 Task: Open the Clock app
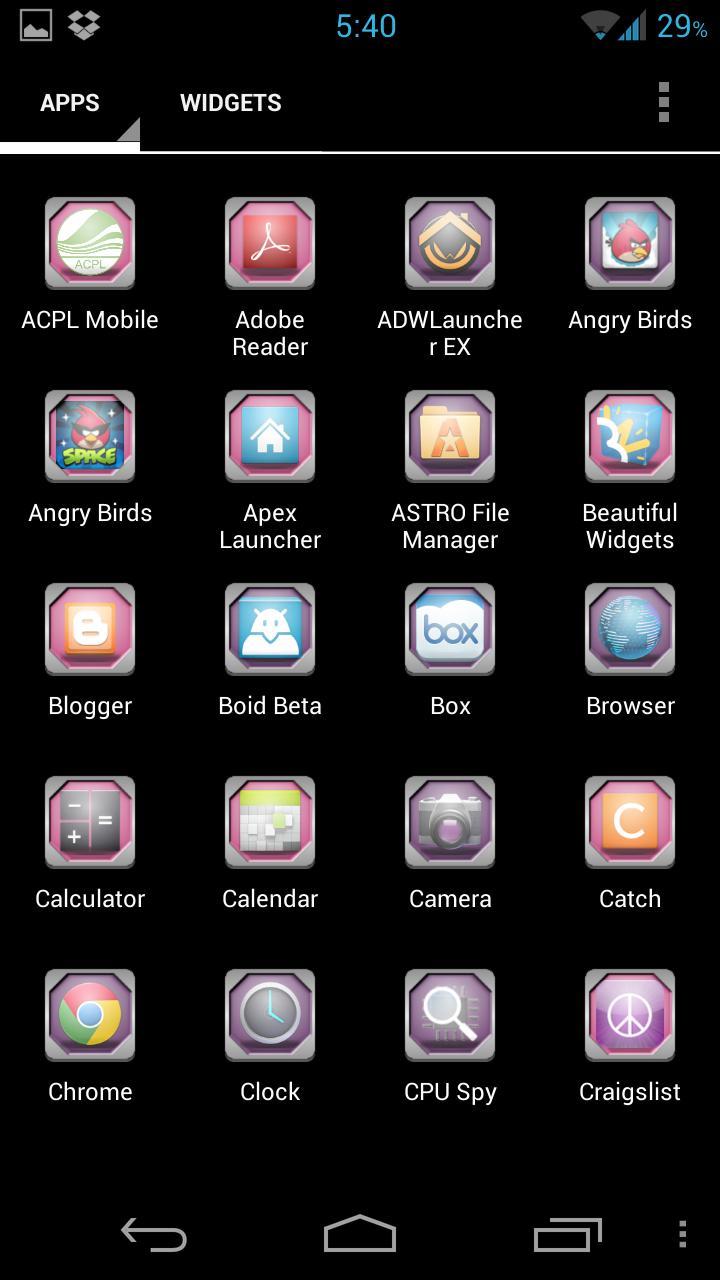(270, 1015)
